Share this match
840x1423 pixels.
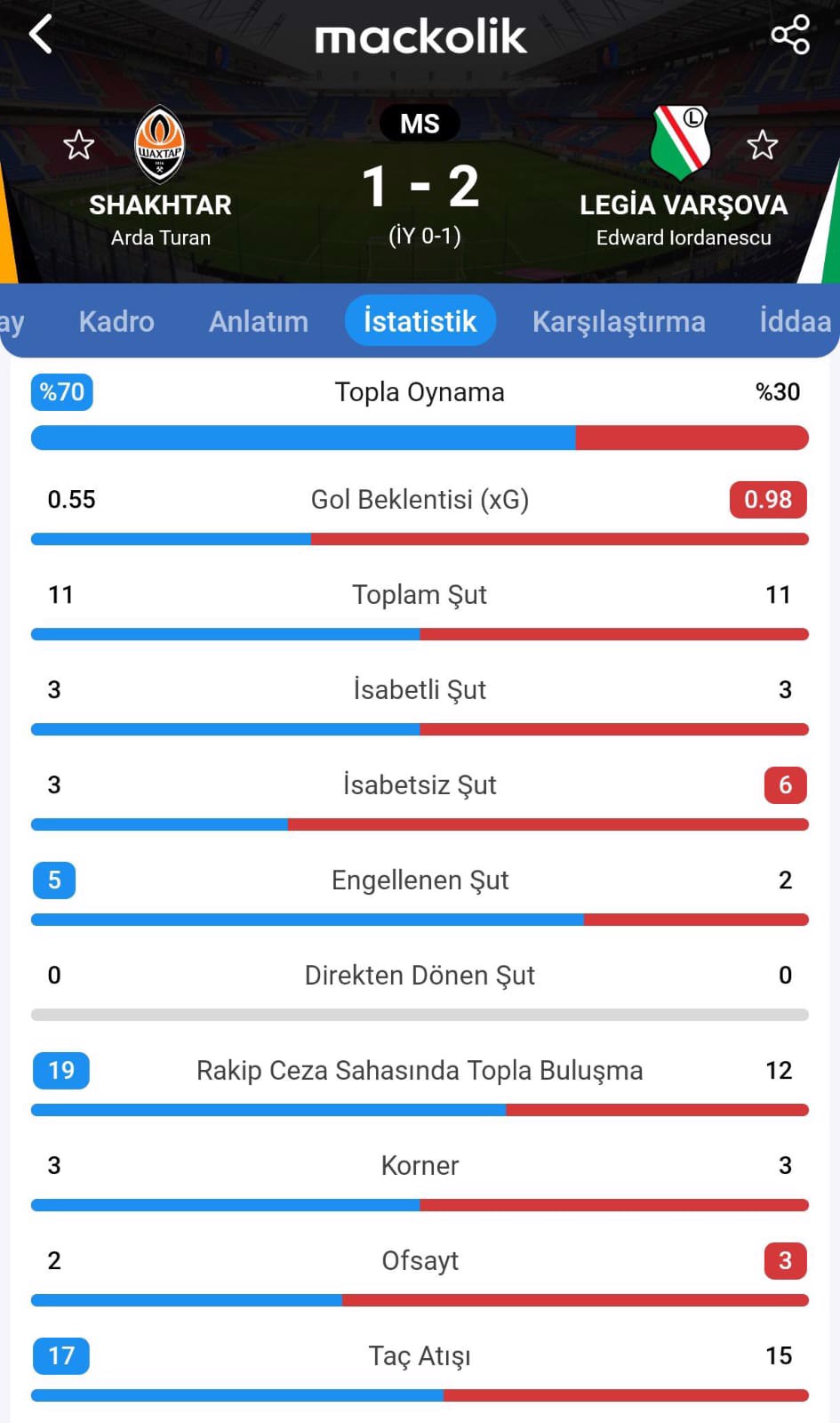[x=789, y=36]
